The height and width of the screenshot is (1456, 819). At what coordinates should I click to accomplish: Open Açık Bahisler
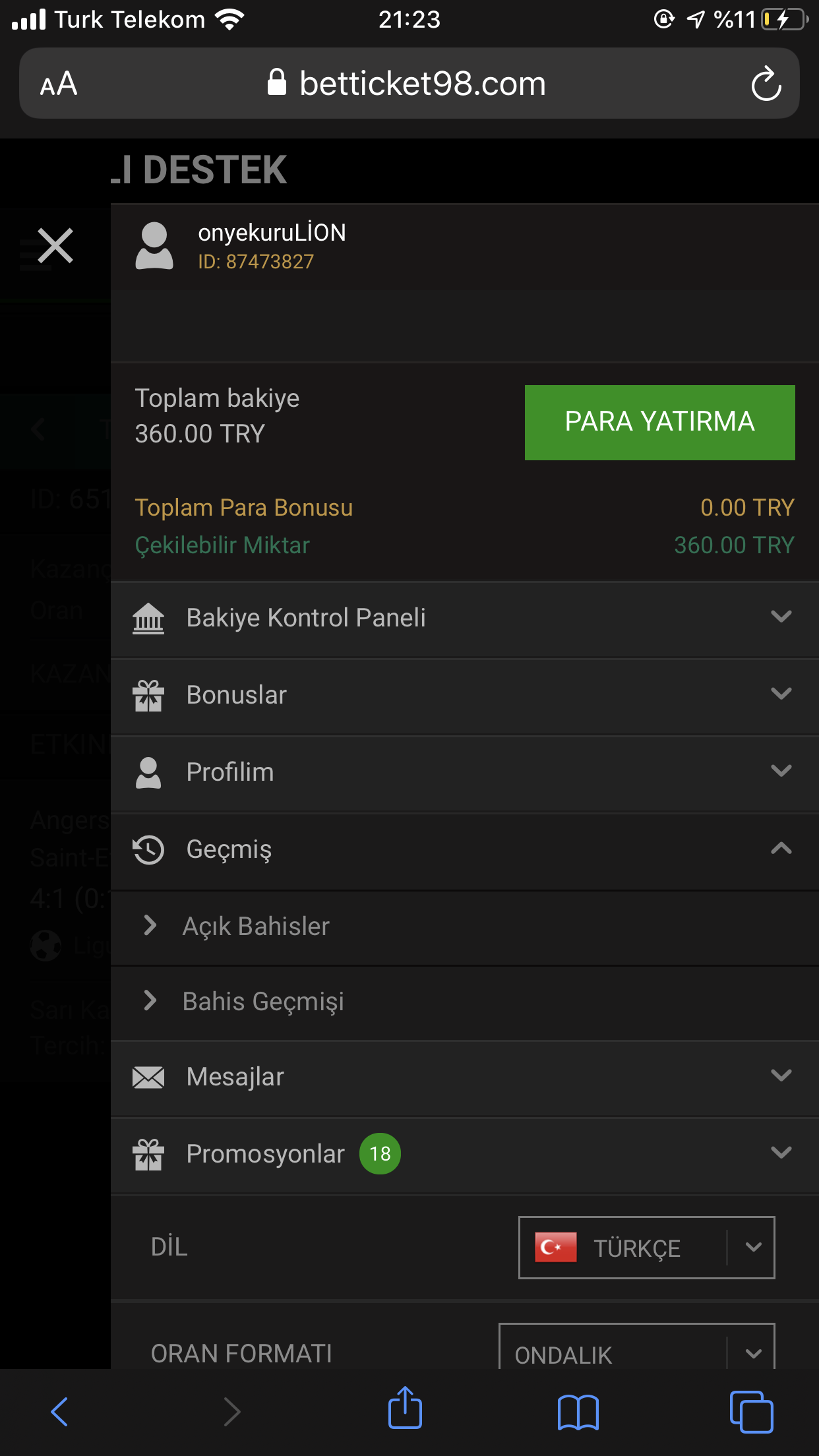click(x=465, y=926)
